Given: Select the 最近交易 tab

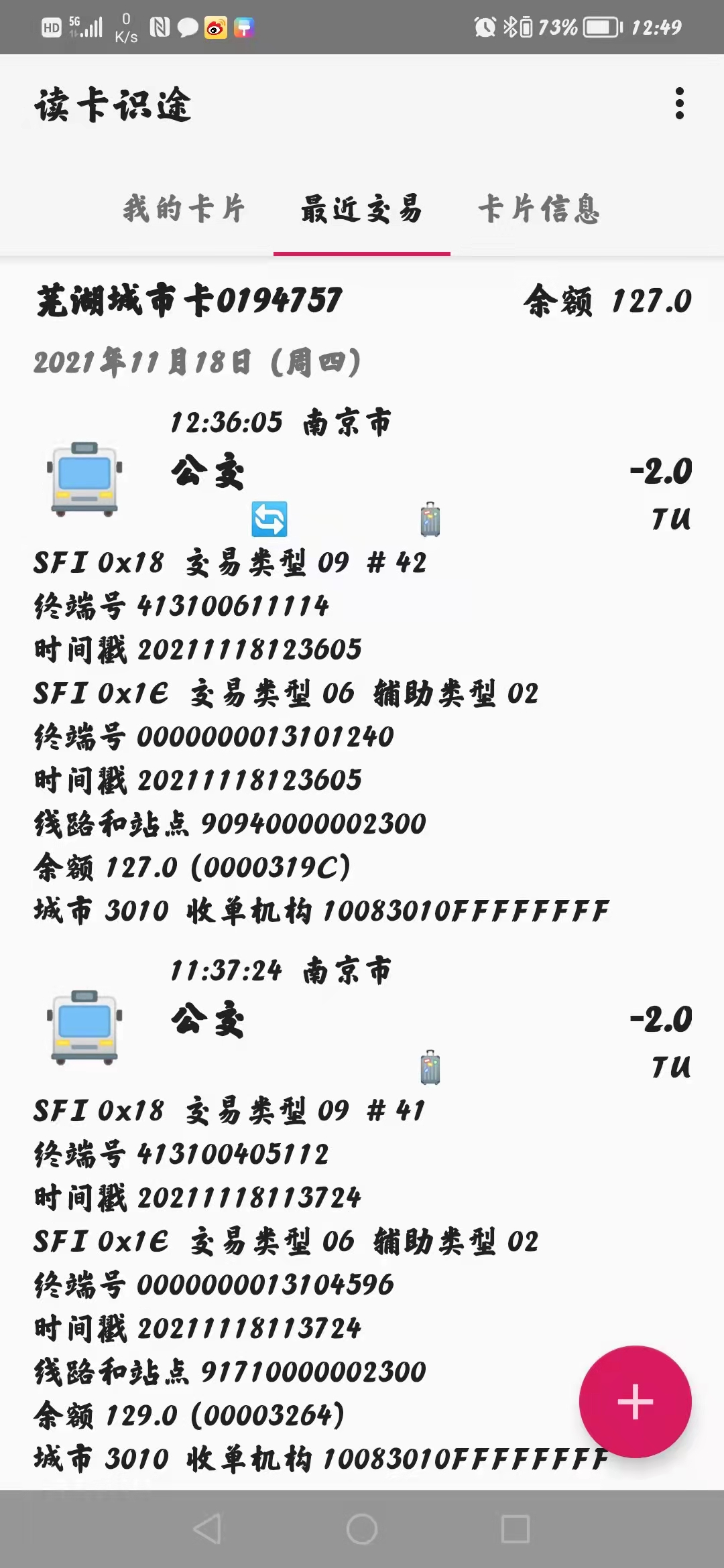Looking at the screenshot, I should tap(362, 209).
